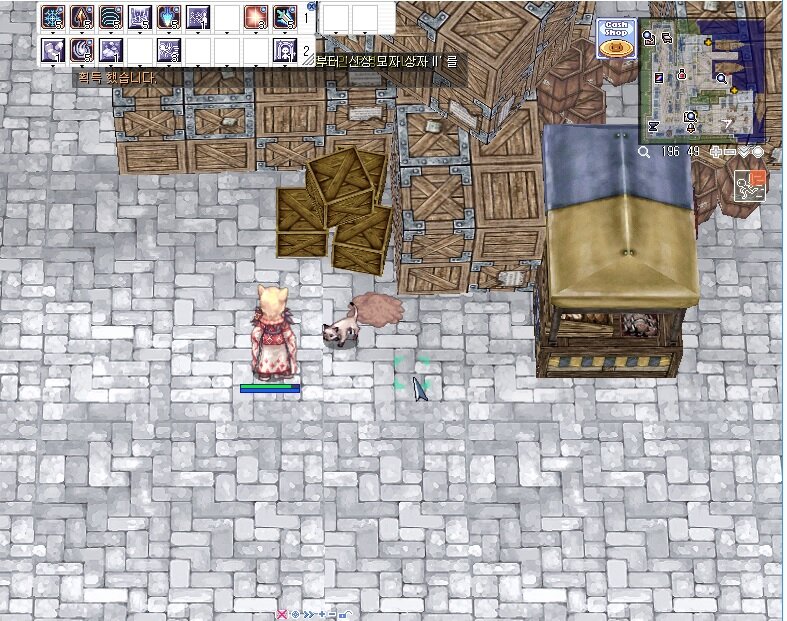Tap the target circle icon in bottom bar
Screen dimensions: 787x621
(295, 614)
